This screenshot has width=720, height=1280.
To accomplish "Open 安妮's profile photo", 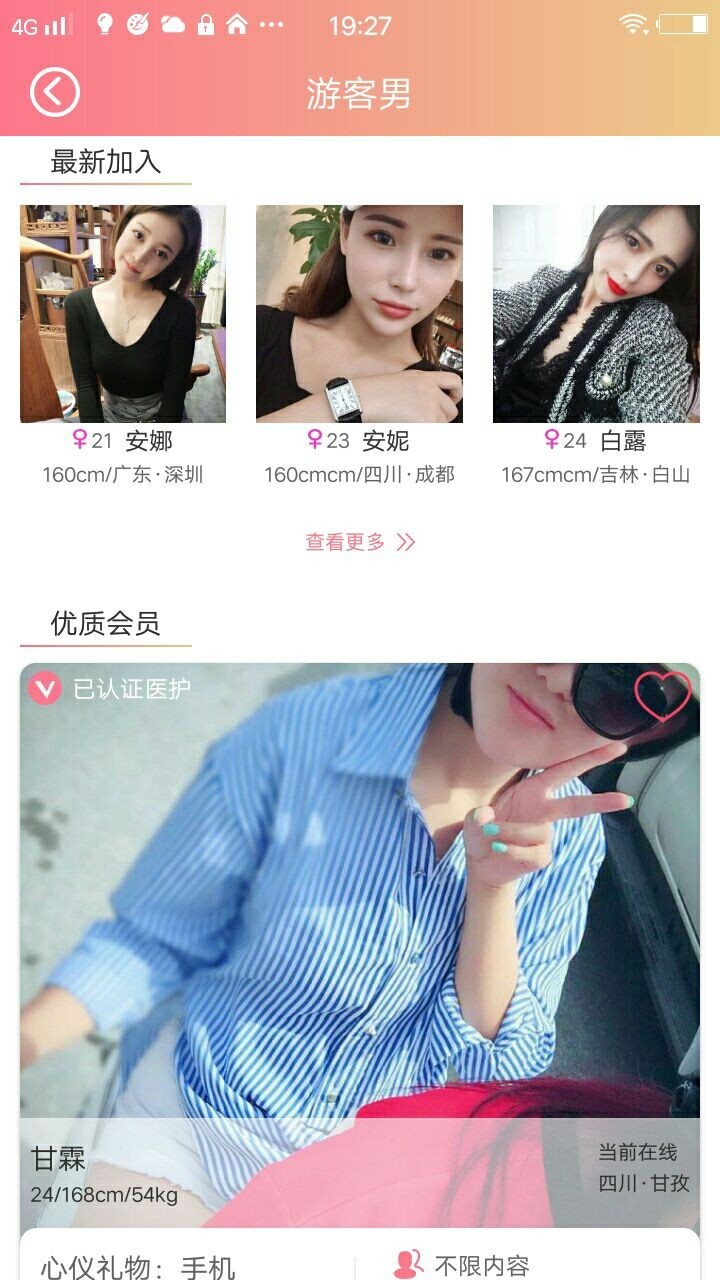I will tap(359, 313).
